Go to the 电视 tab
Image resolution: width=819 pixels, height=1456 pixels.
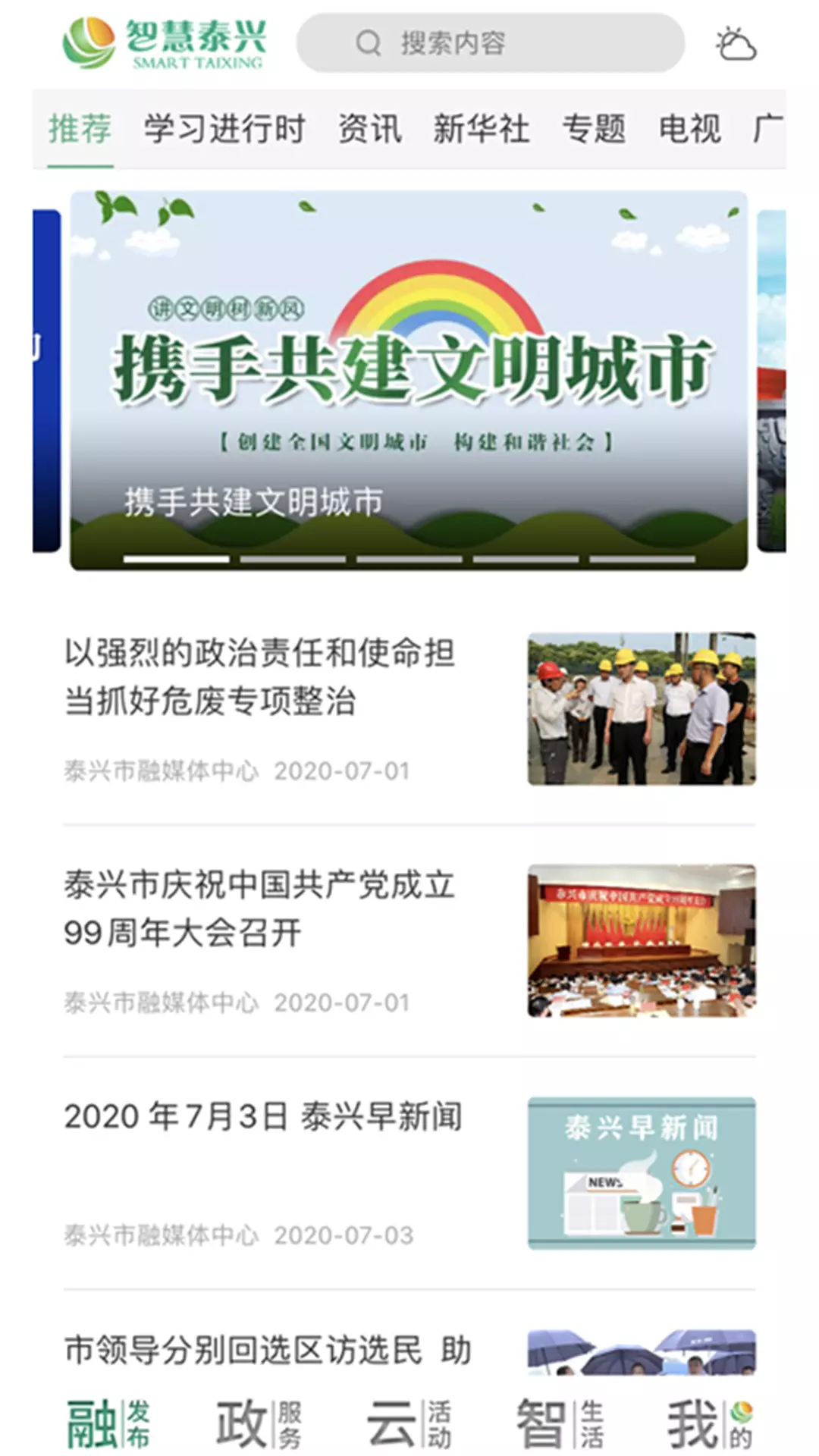tap(689, 128)
